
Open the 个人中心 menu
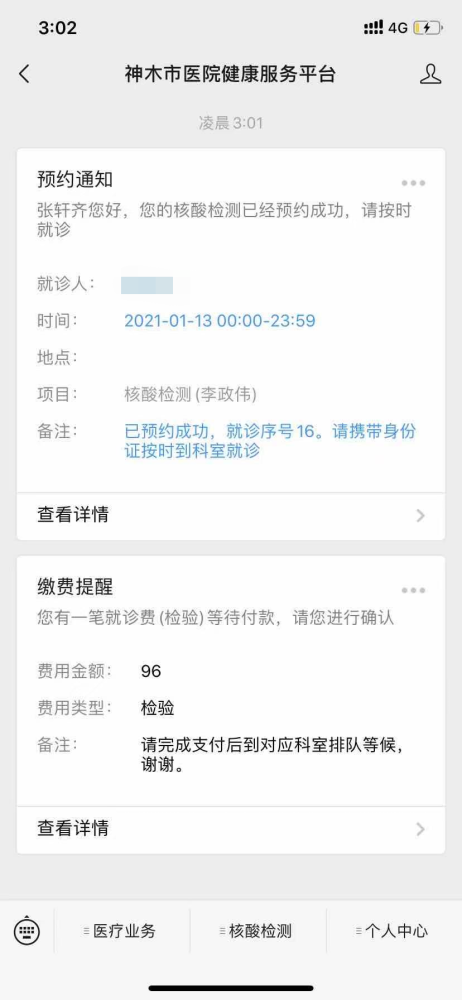[x=394, y=931]
